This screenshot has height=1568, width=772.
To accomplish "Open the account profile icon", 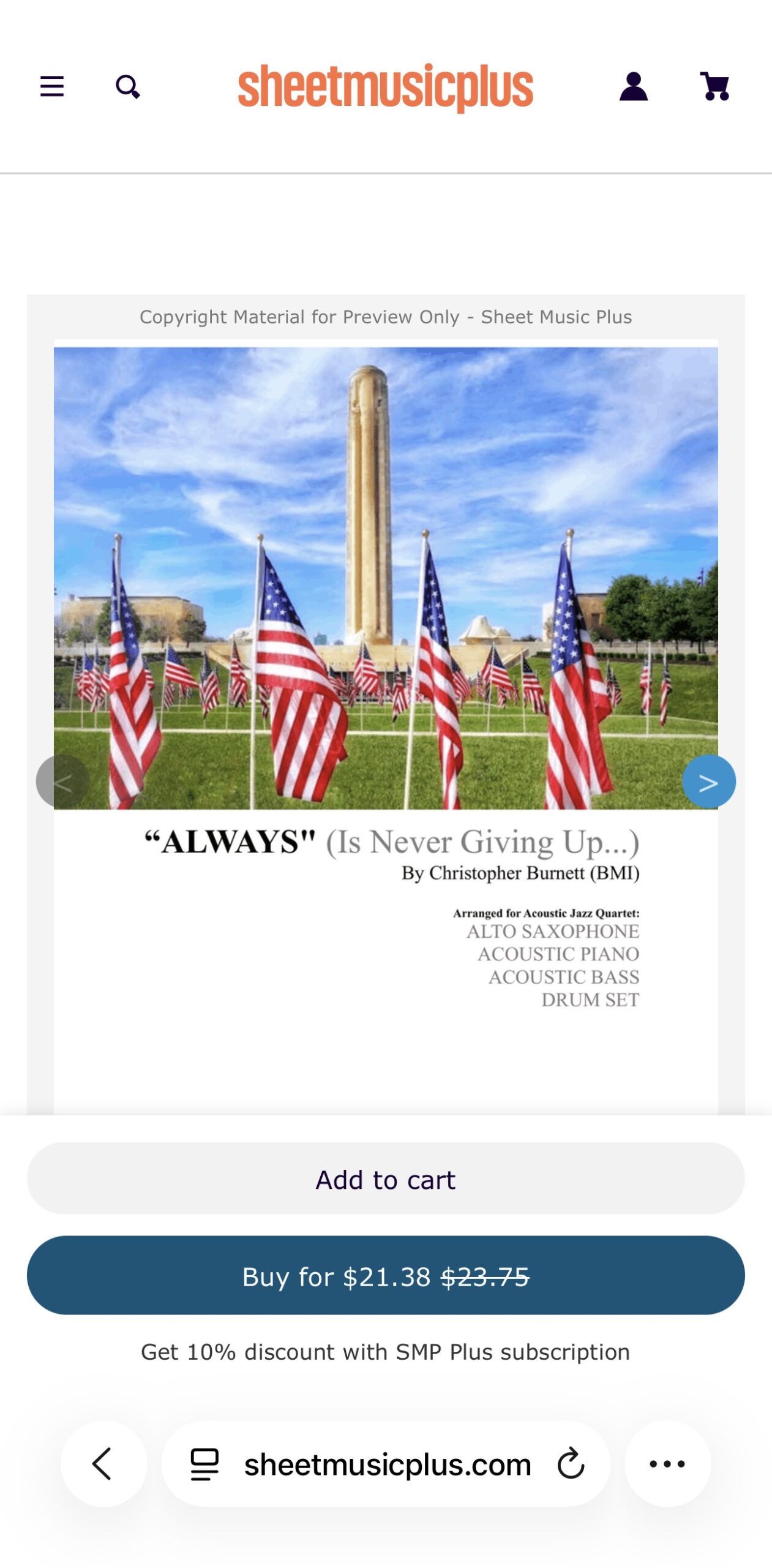I will [x=633, y=86].
